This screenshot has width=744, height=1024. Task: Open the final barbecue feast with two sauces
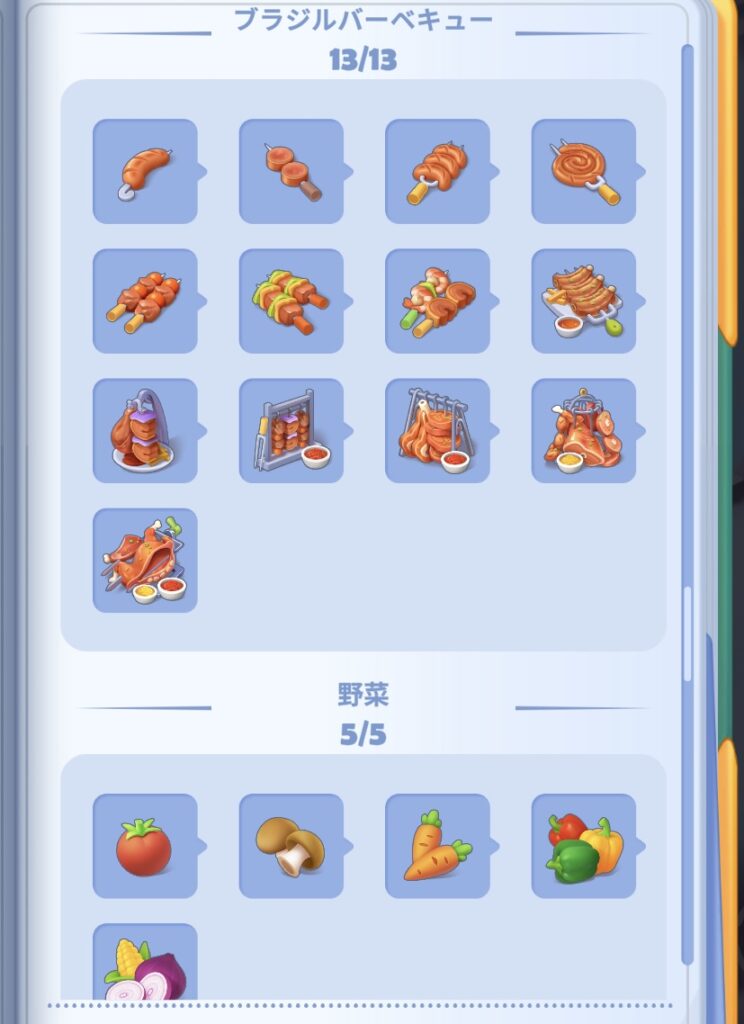point(145,561)
